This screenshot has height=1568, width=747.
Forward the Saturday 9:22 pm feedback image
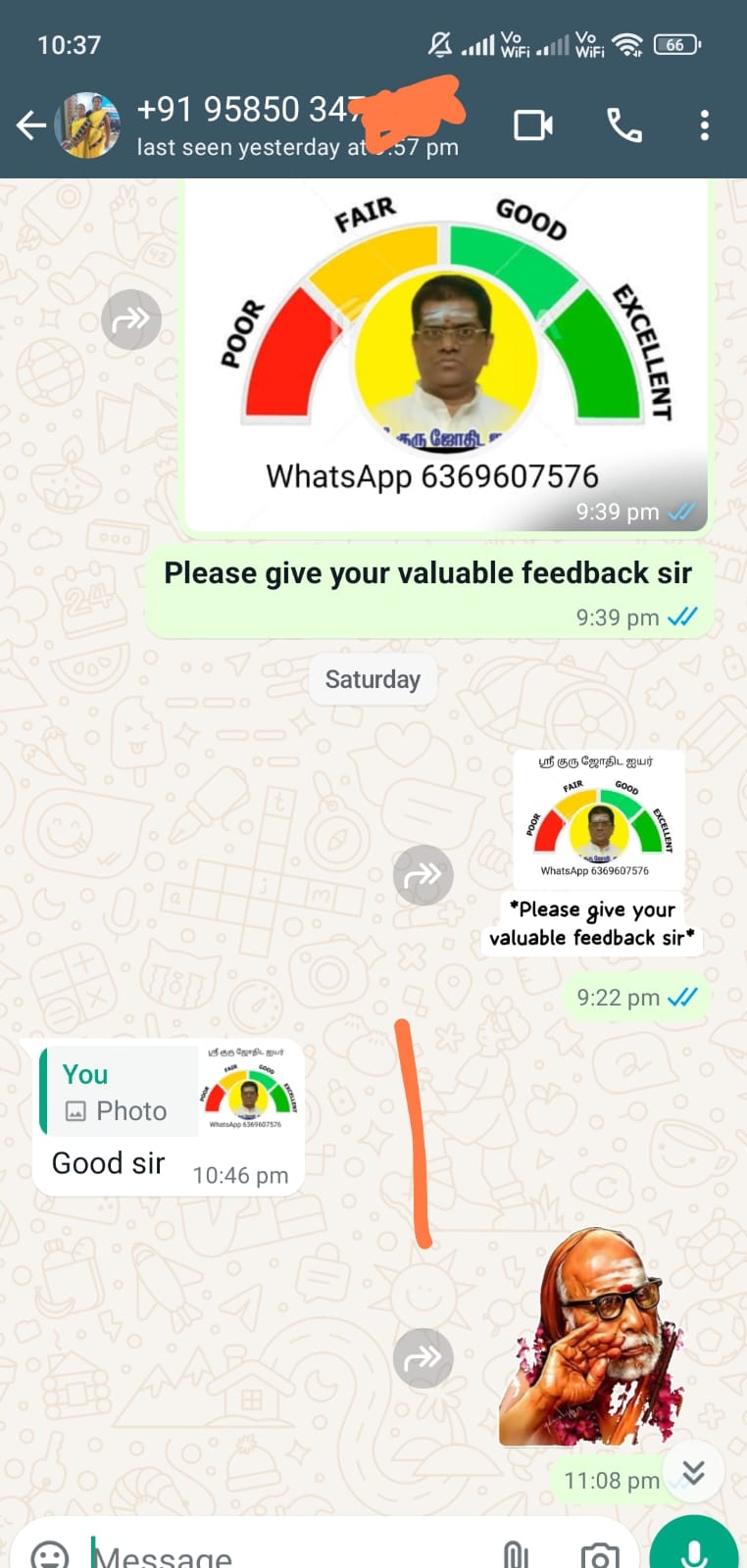423,874
